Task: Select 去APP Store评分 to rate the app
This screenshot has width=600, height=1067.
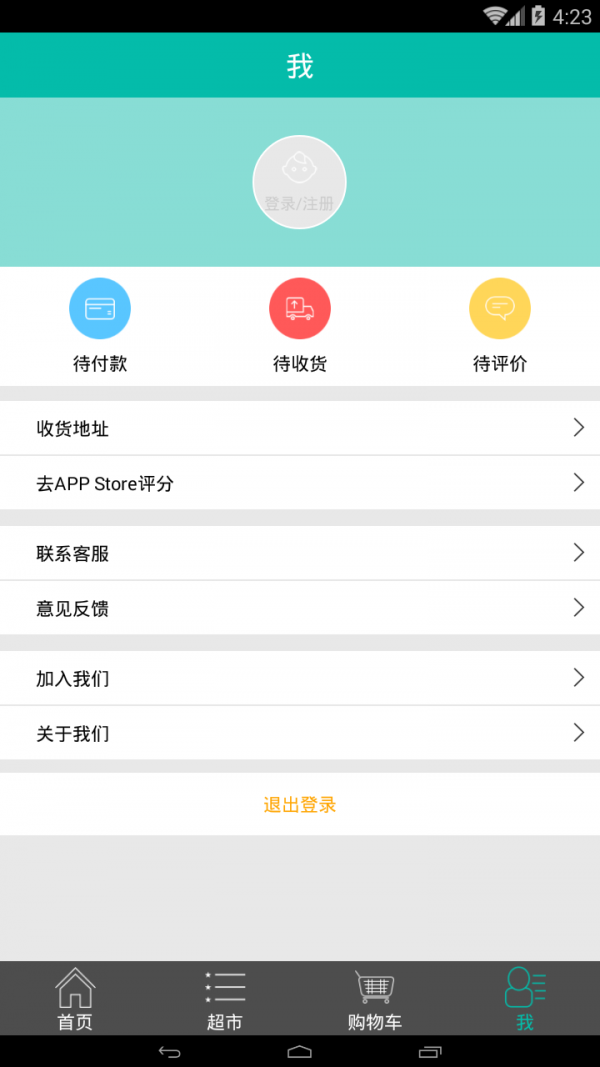Action: click(x=300, y=483)
